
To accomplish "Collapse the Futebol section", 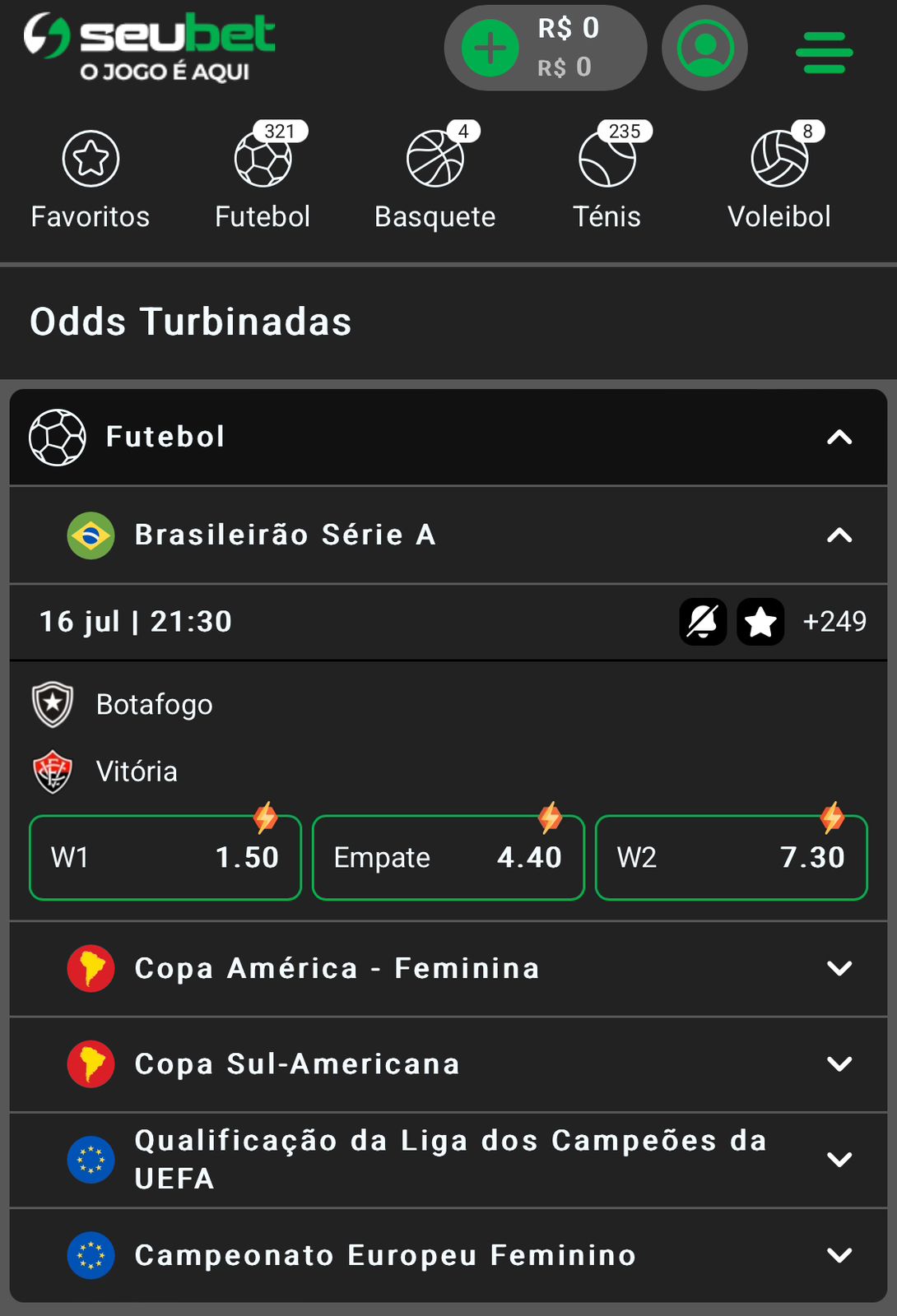I will (x=839, y=437).
